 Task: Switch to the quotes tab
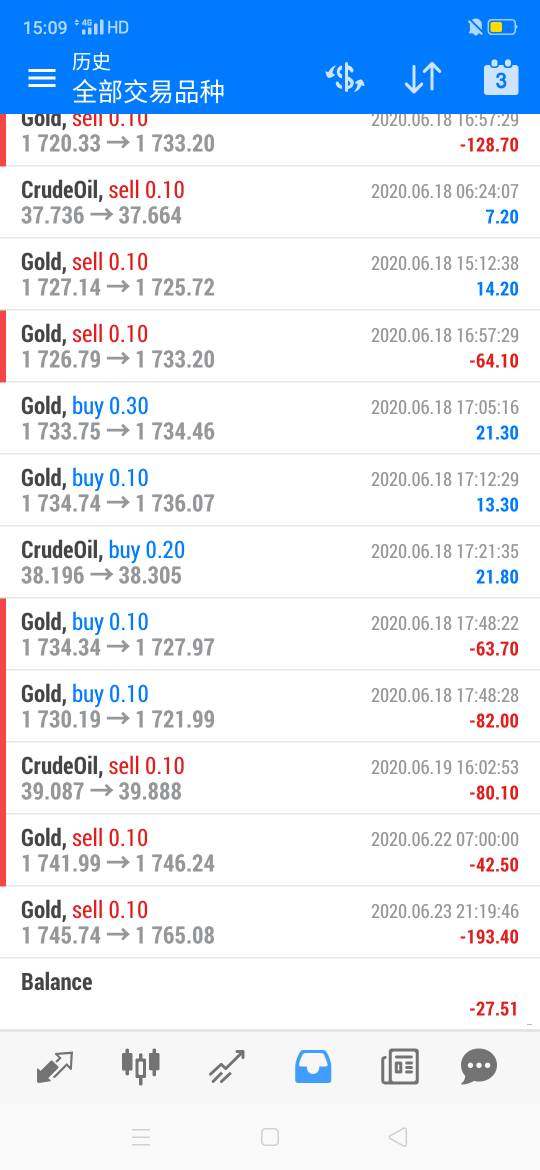click(x=55, y=1066)
